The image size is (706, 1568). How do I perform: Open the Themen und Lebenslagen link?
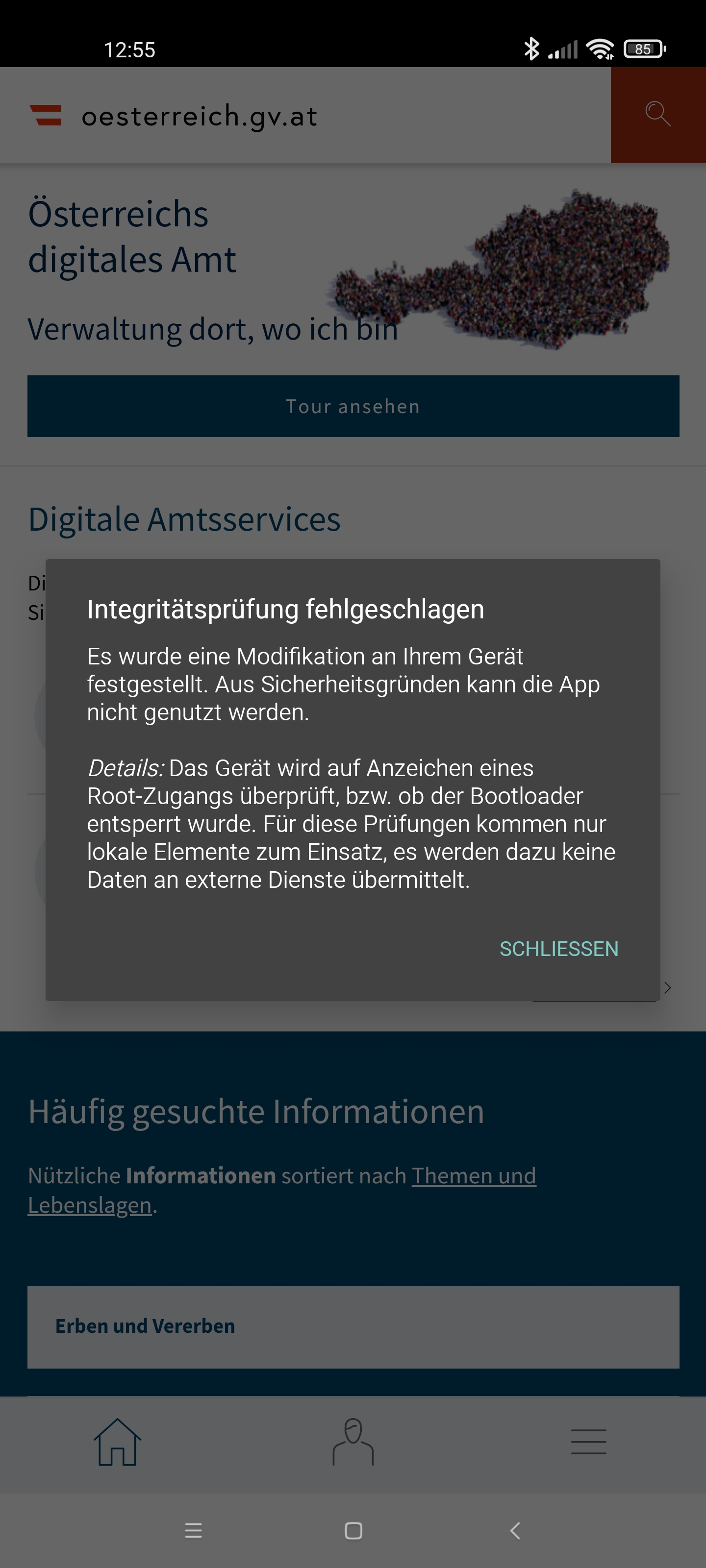(x=282, y=1190)
